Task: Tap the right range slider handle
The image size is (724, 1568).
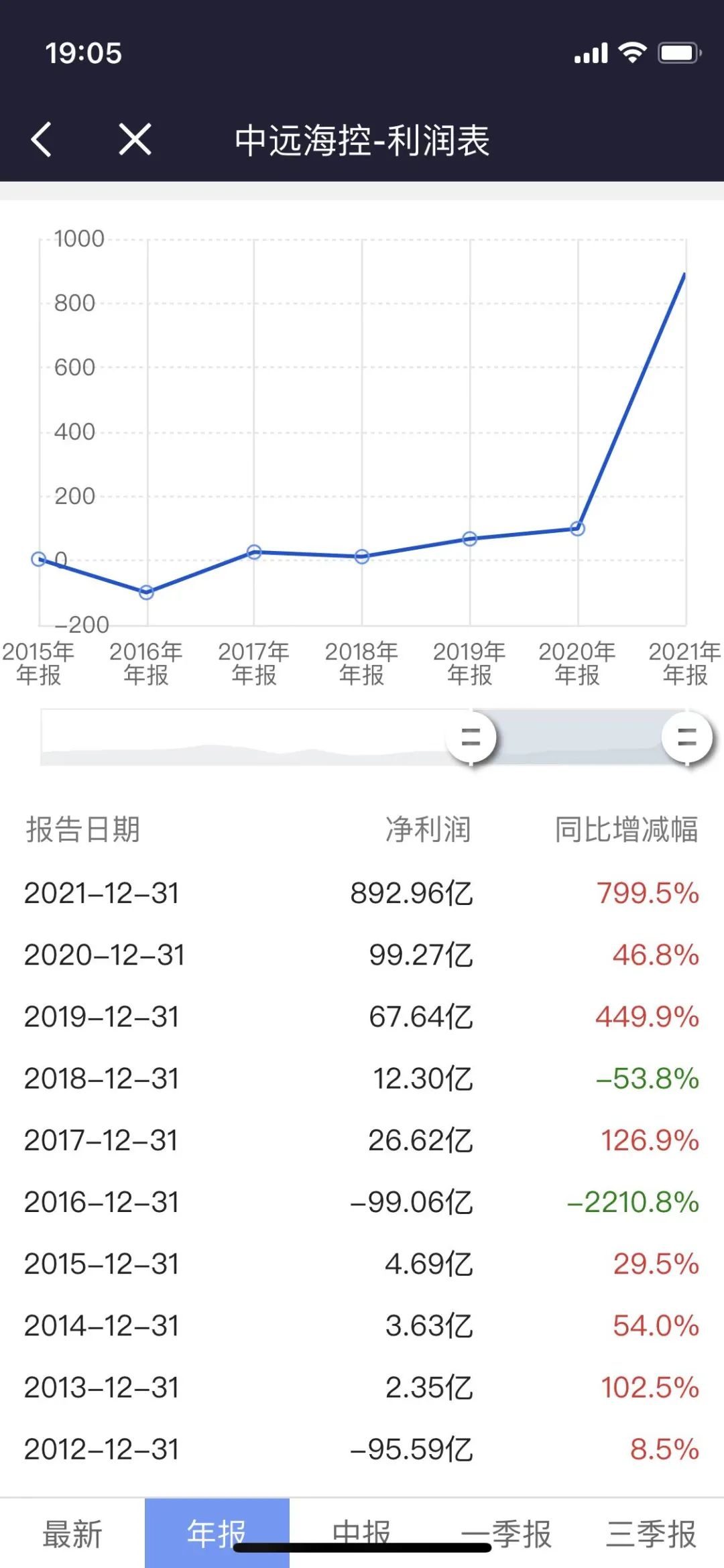Action: pos(686,737)
